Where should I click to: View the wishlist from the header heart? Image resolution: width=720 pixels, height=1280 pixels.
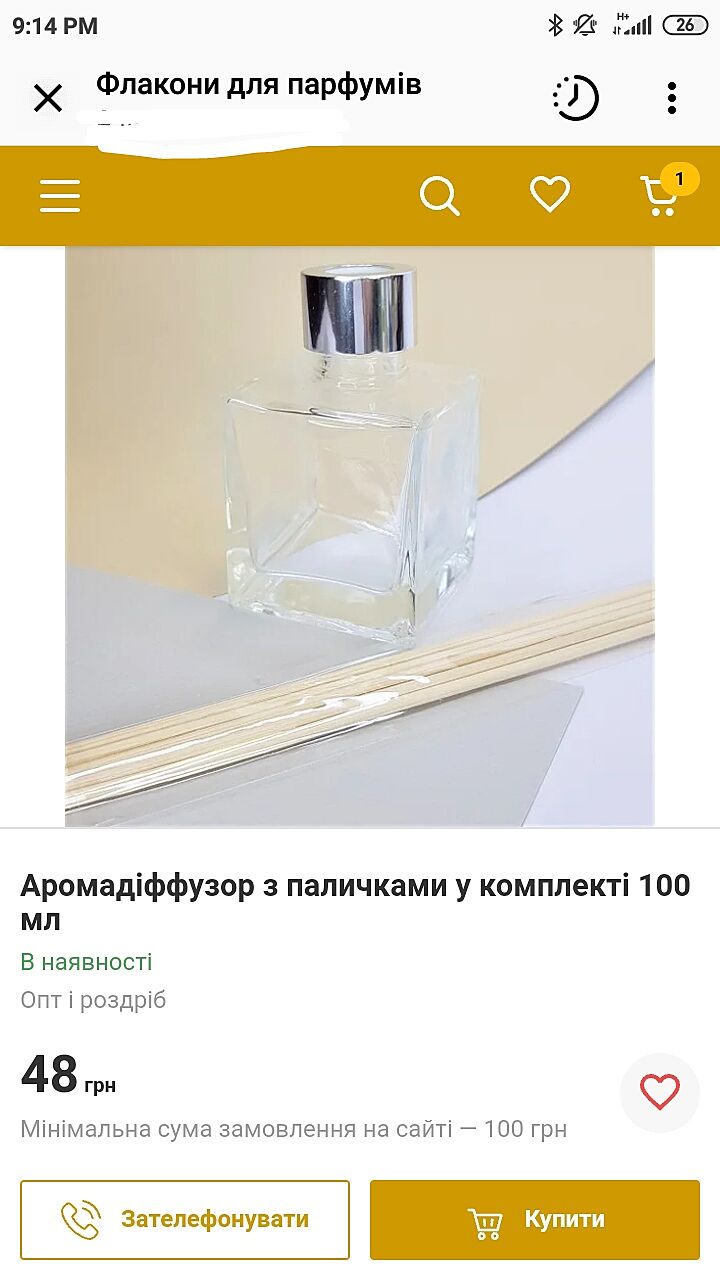[549, 194]
